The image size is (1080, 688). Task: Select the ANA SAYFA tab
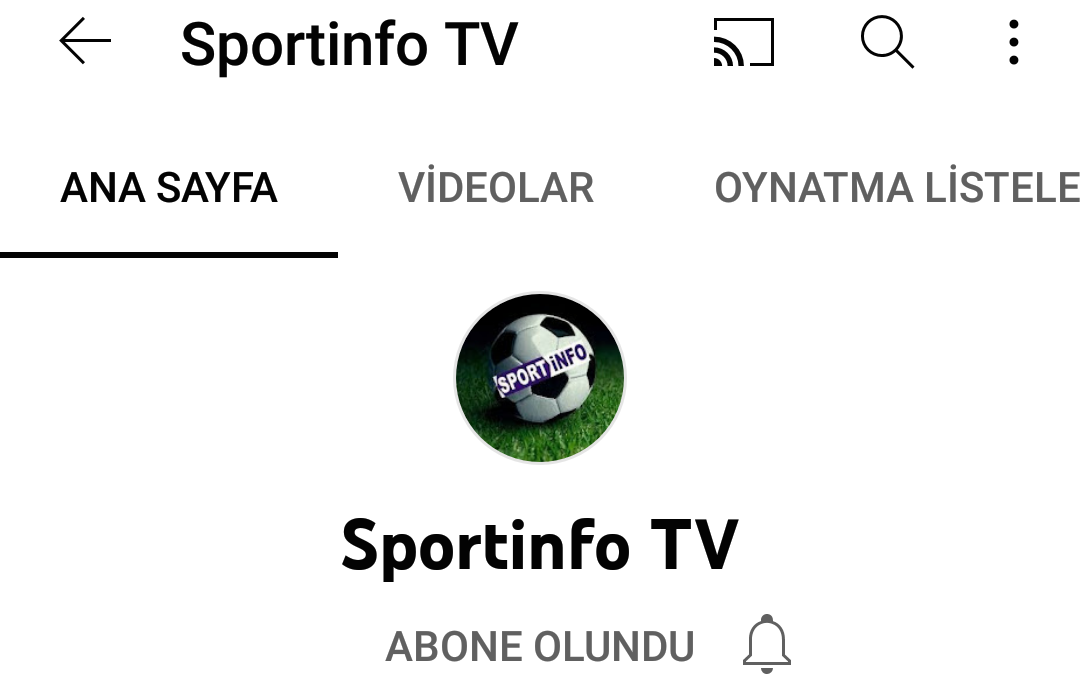tap(169, 188)
